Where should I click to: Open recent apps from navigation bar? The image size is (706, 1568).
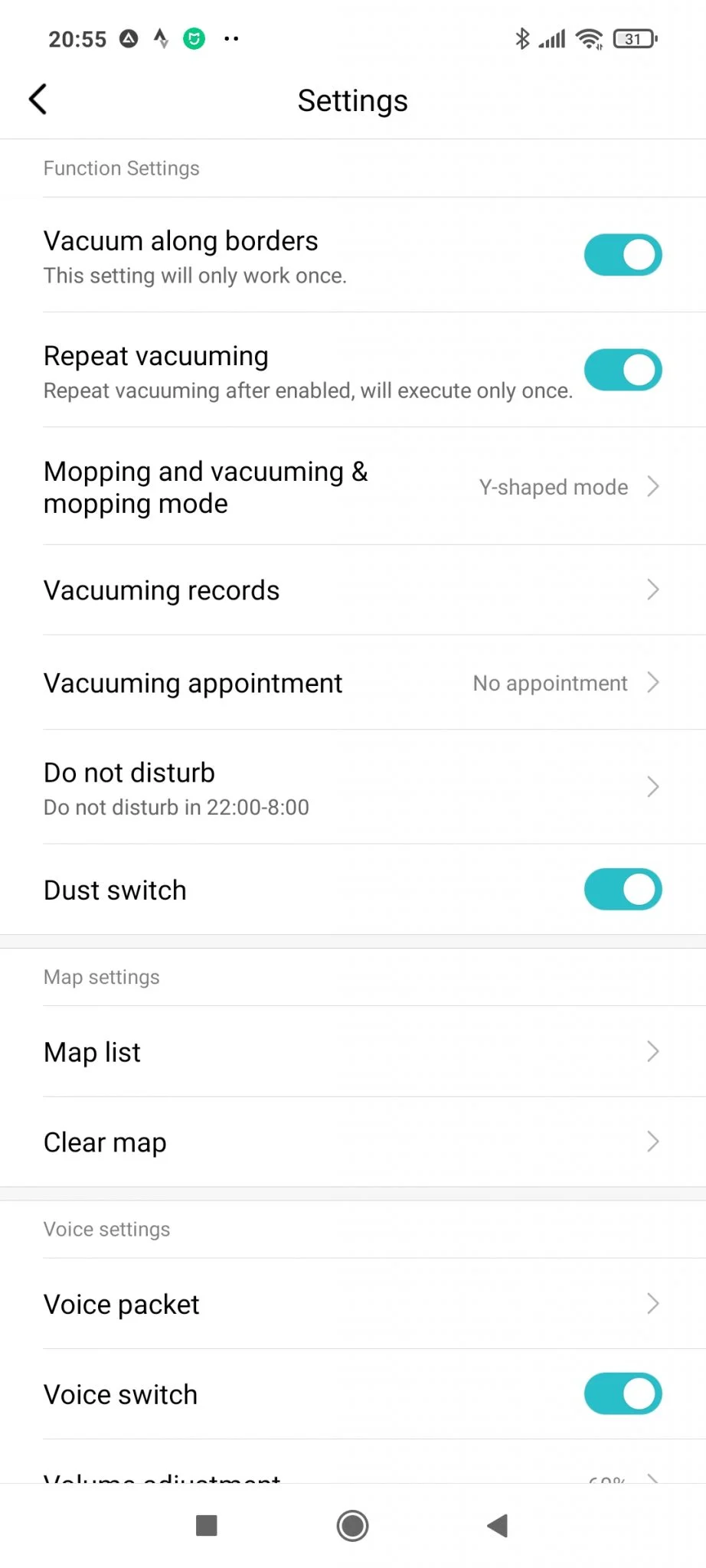click(207, 1526)
